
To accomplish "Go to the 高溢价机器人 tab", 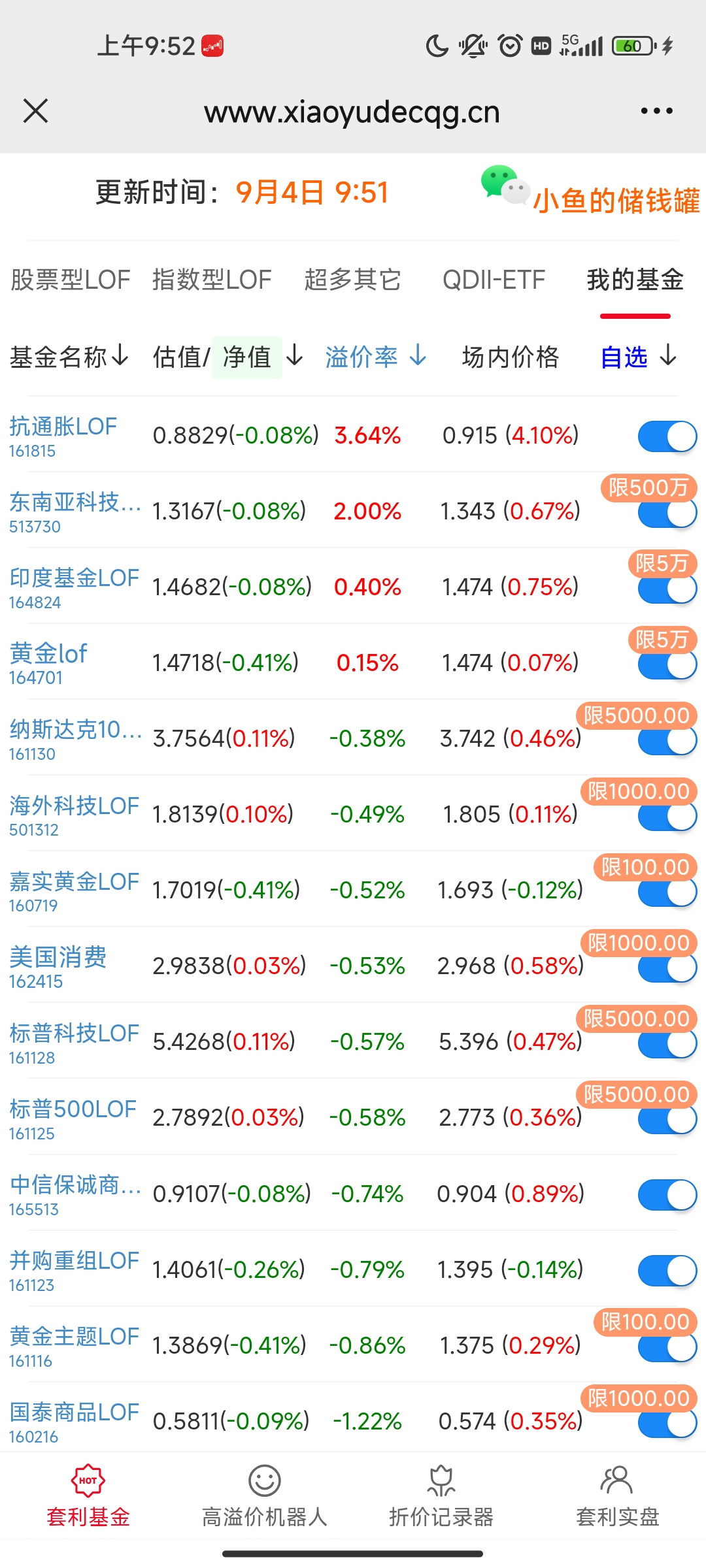I will [x=264, y=1495].
